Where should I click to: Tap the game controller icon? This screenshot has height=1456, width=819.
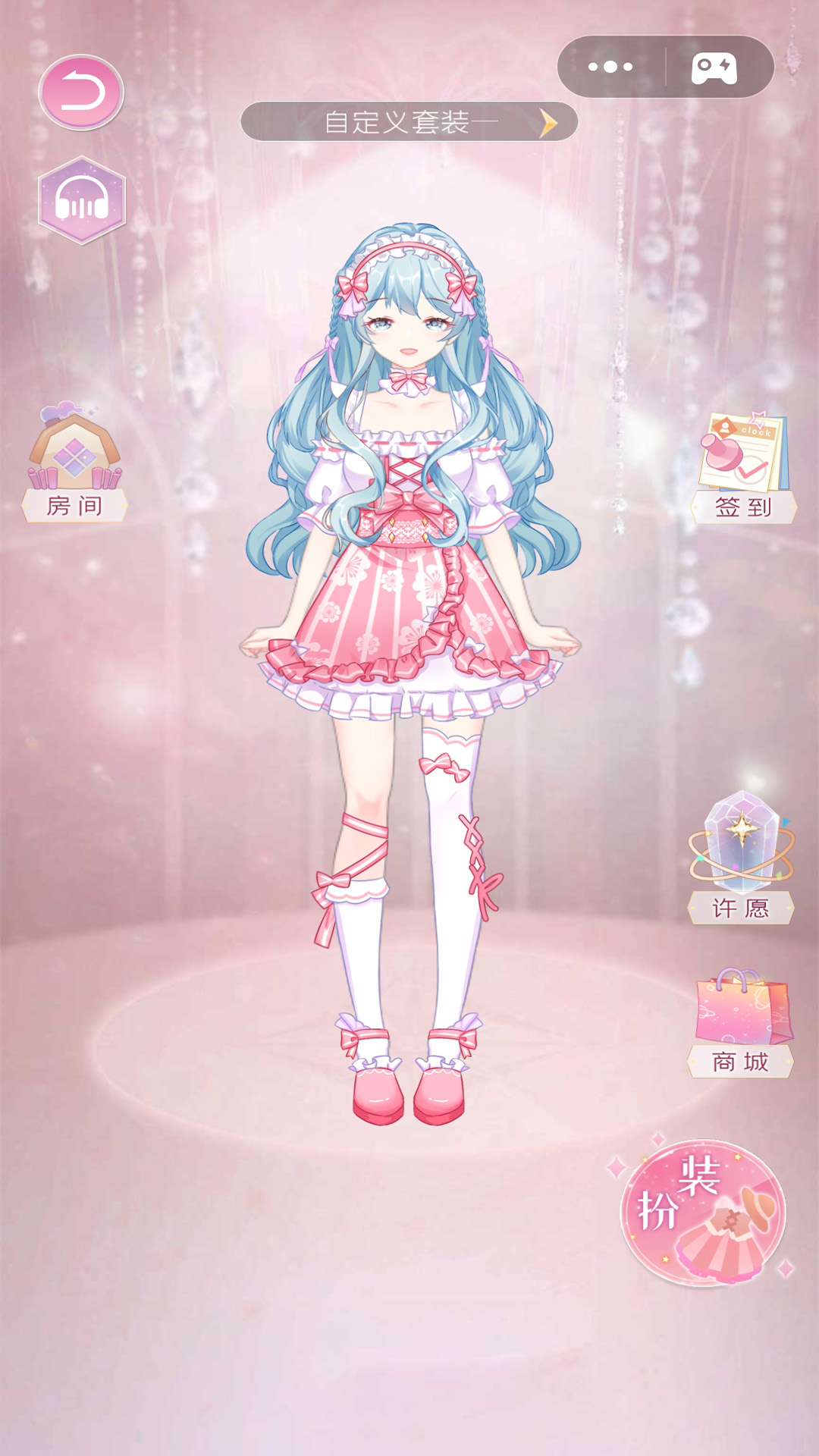pyautogui.click(x=714, y=68)
